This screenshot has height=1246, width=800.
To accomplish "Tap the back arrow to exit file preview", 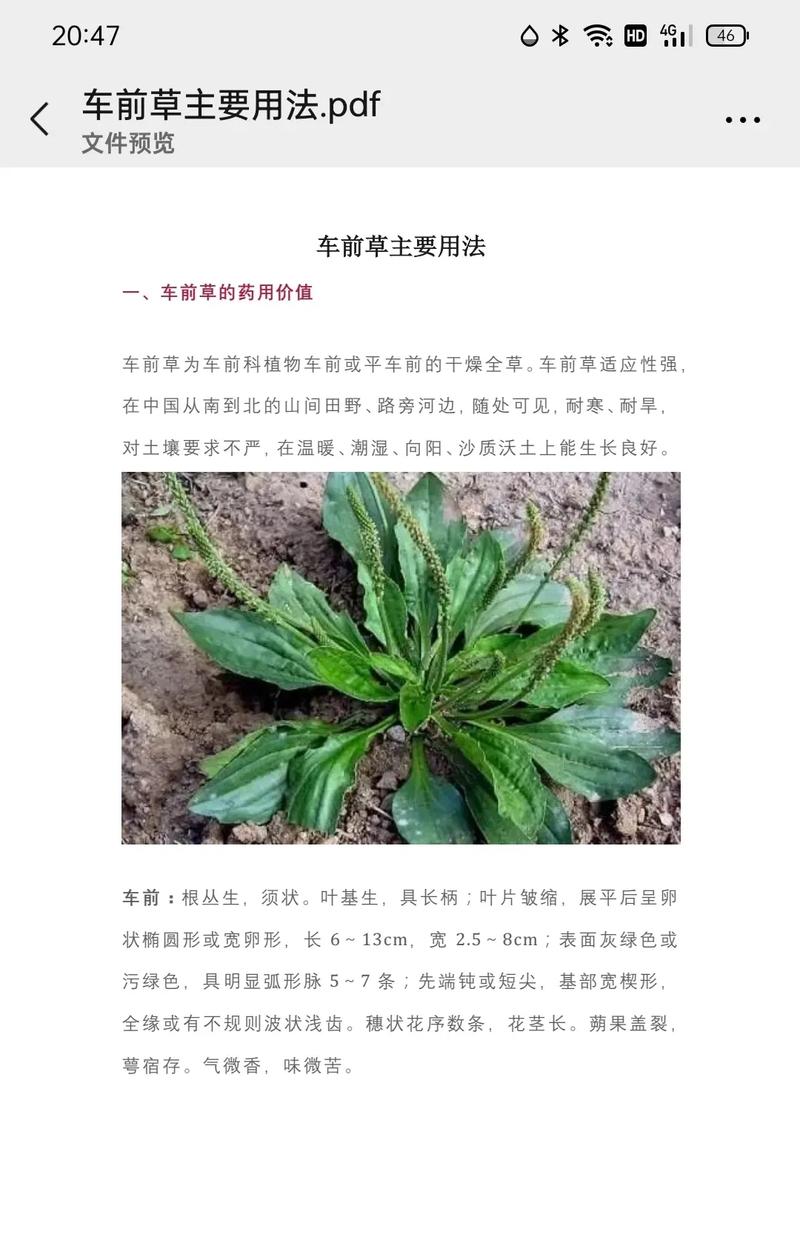I will click(x=39, y=118).
